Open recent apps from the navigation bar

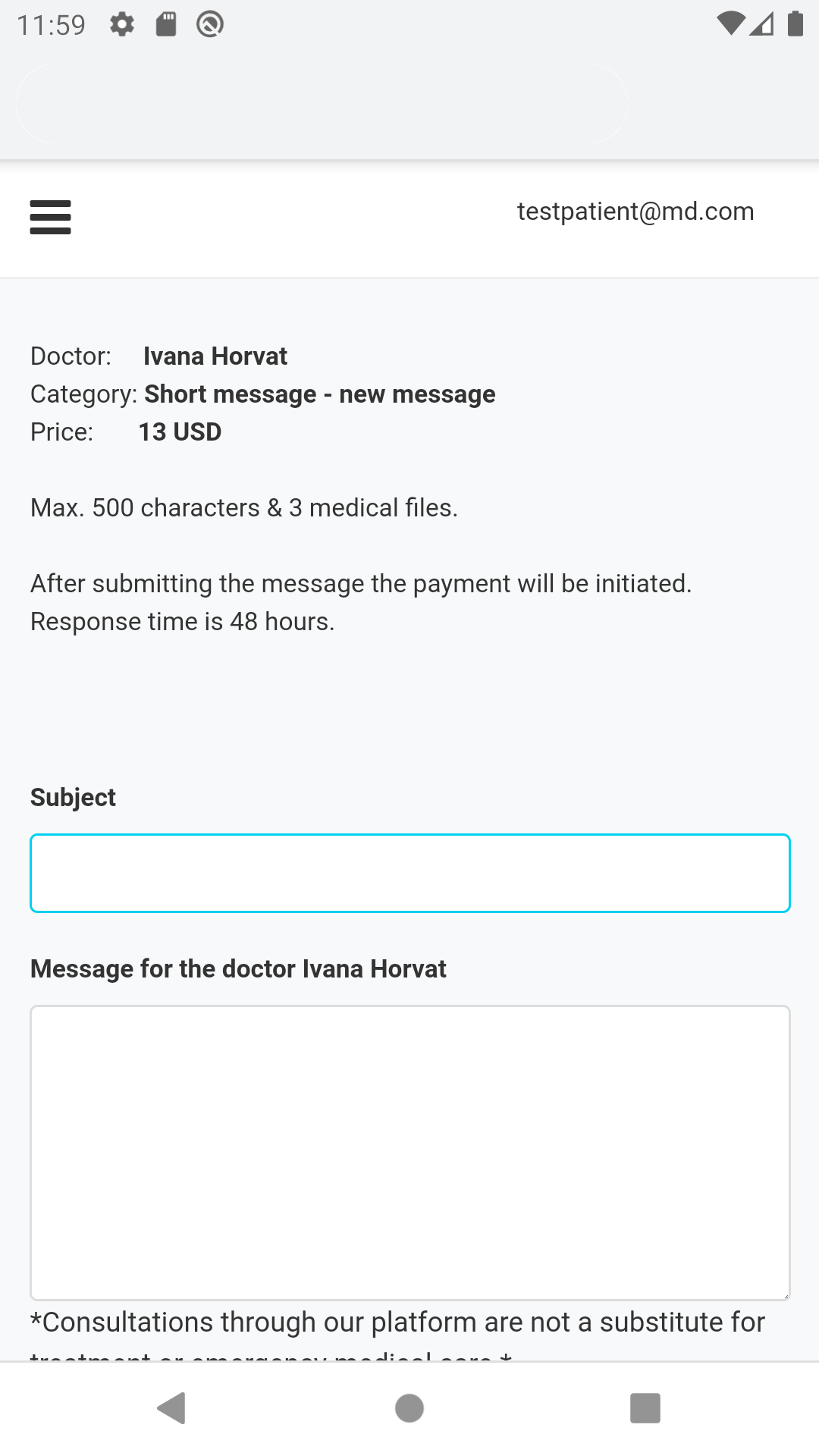click(645, 1408)
